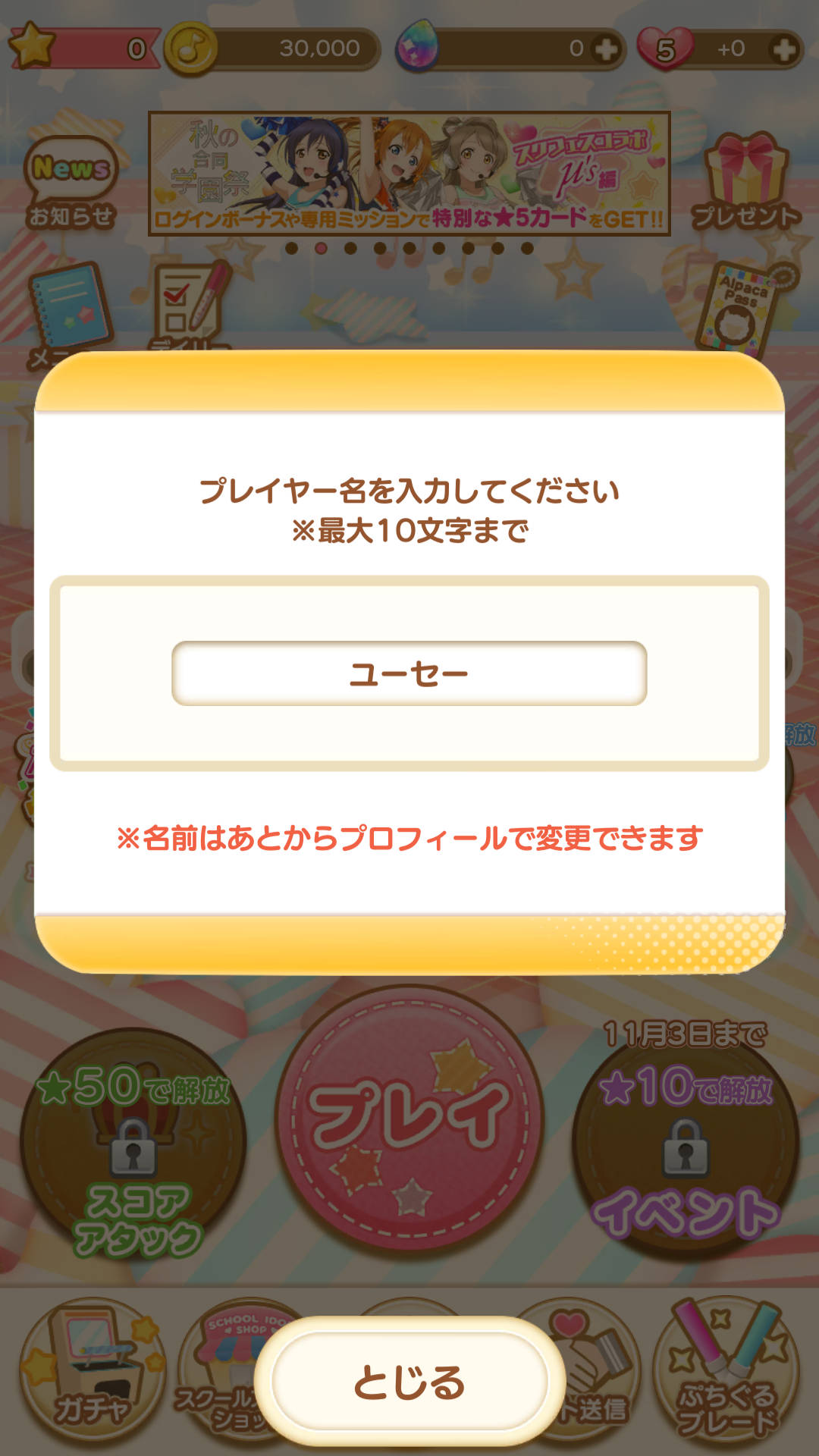This screenshot has width=819, height=1456.
Task: Tap the player name input field
Action: pyautogui.click(x=409, y=673)
